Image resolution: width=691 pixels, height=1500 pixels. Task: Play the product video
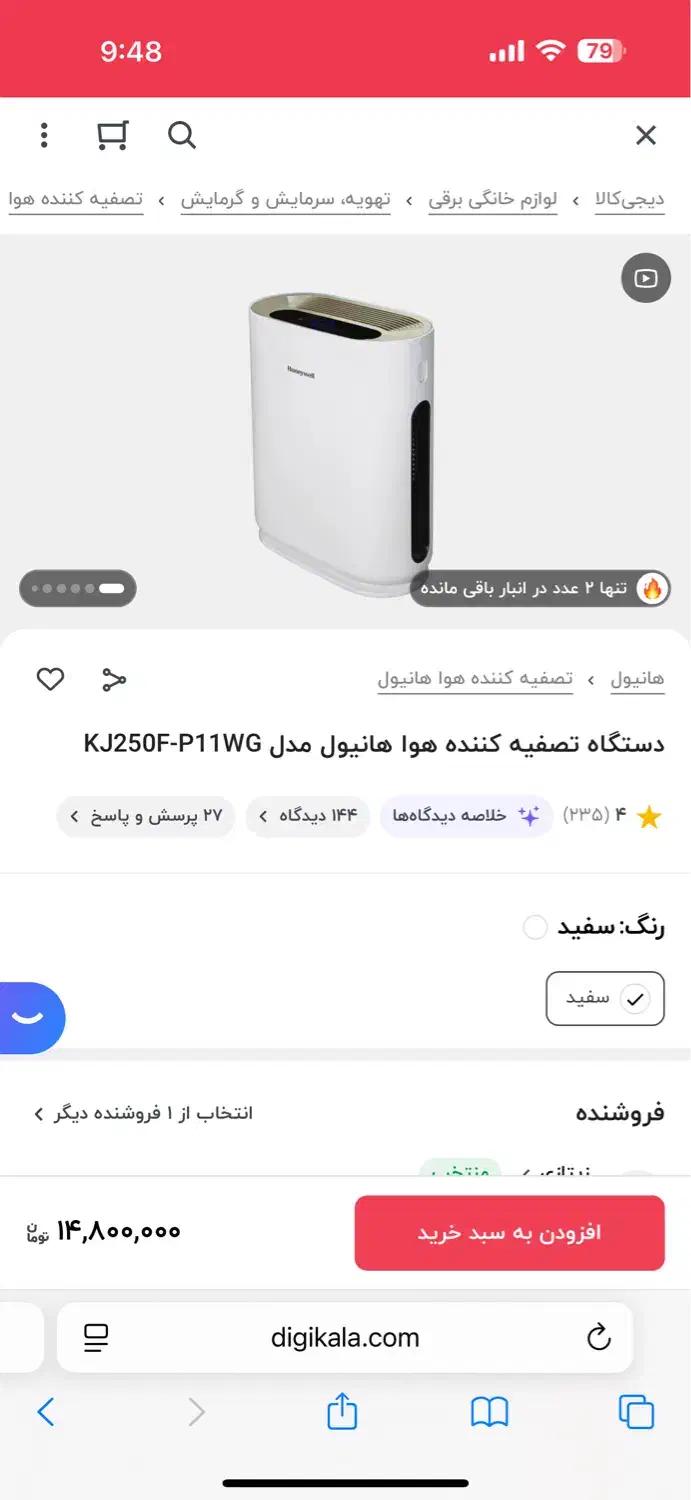point(646,279)
